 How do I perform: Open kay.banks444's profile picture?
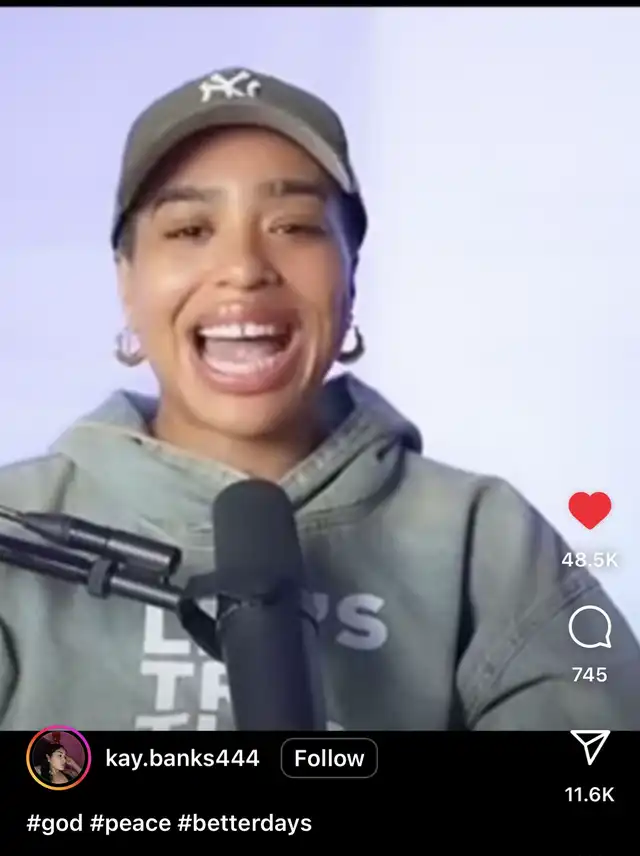(58, 758)
